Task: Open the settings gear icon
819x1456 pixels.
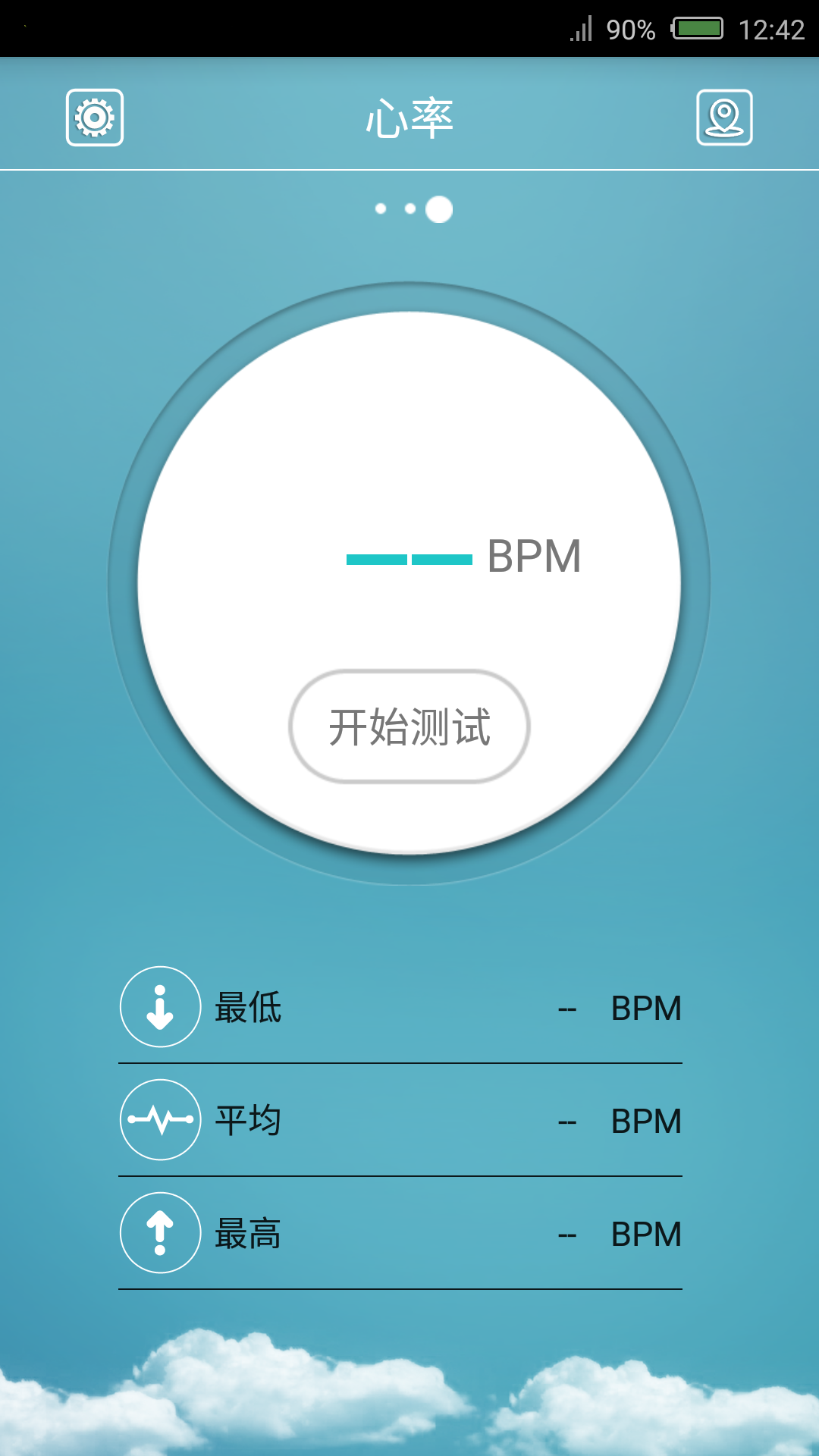Action: click(94, 118)
